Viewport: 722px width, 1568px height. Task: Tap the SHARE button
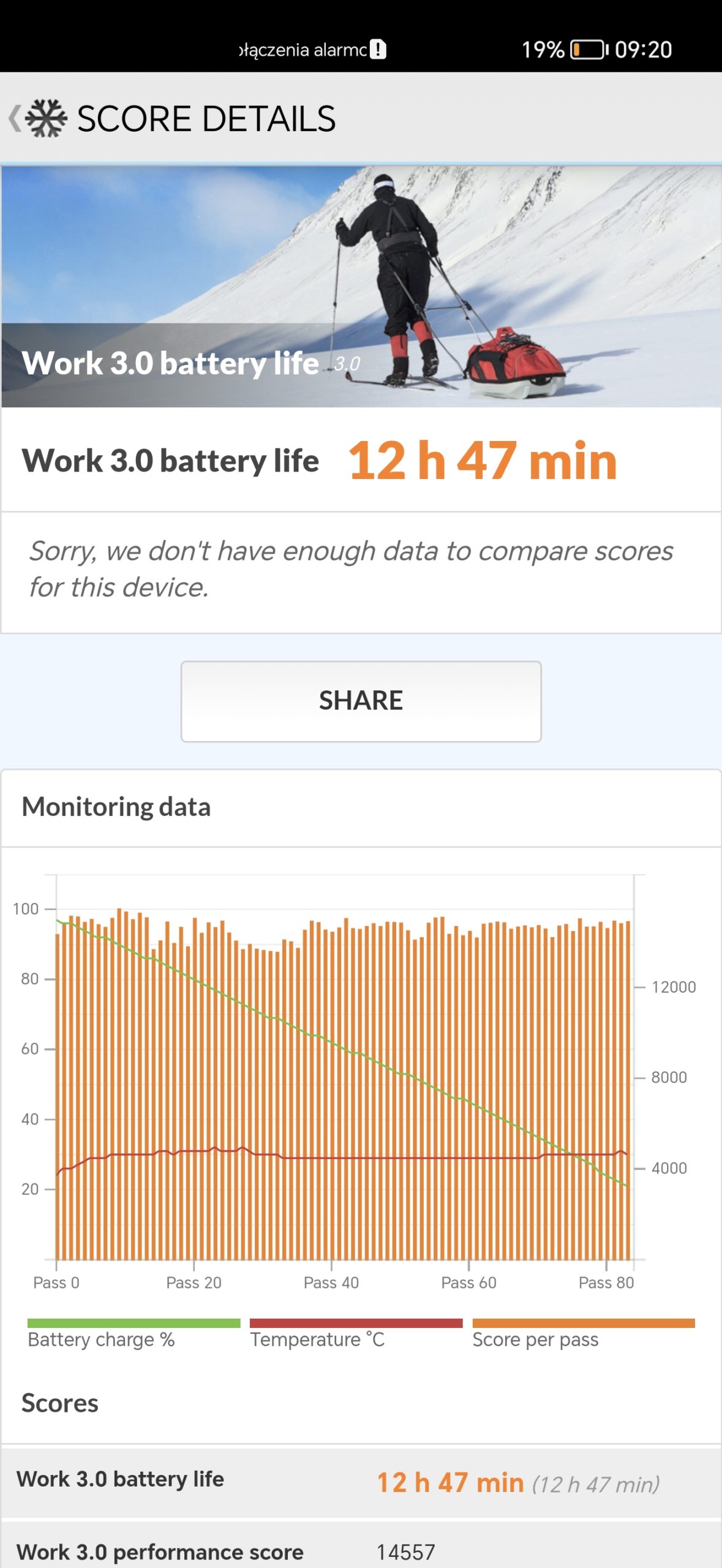click(361, 701)
